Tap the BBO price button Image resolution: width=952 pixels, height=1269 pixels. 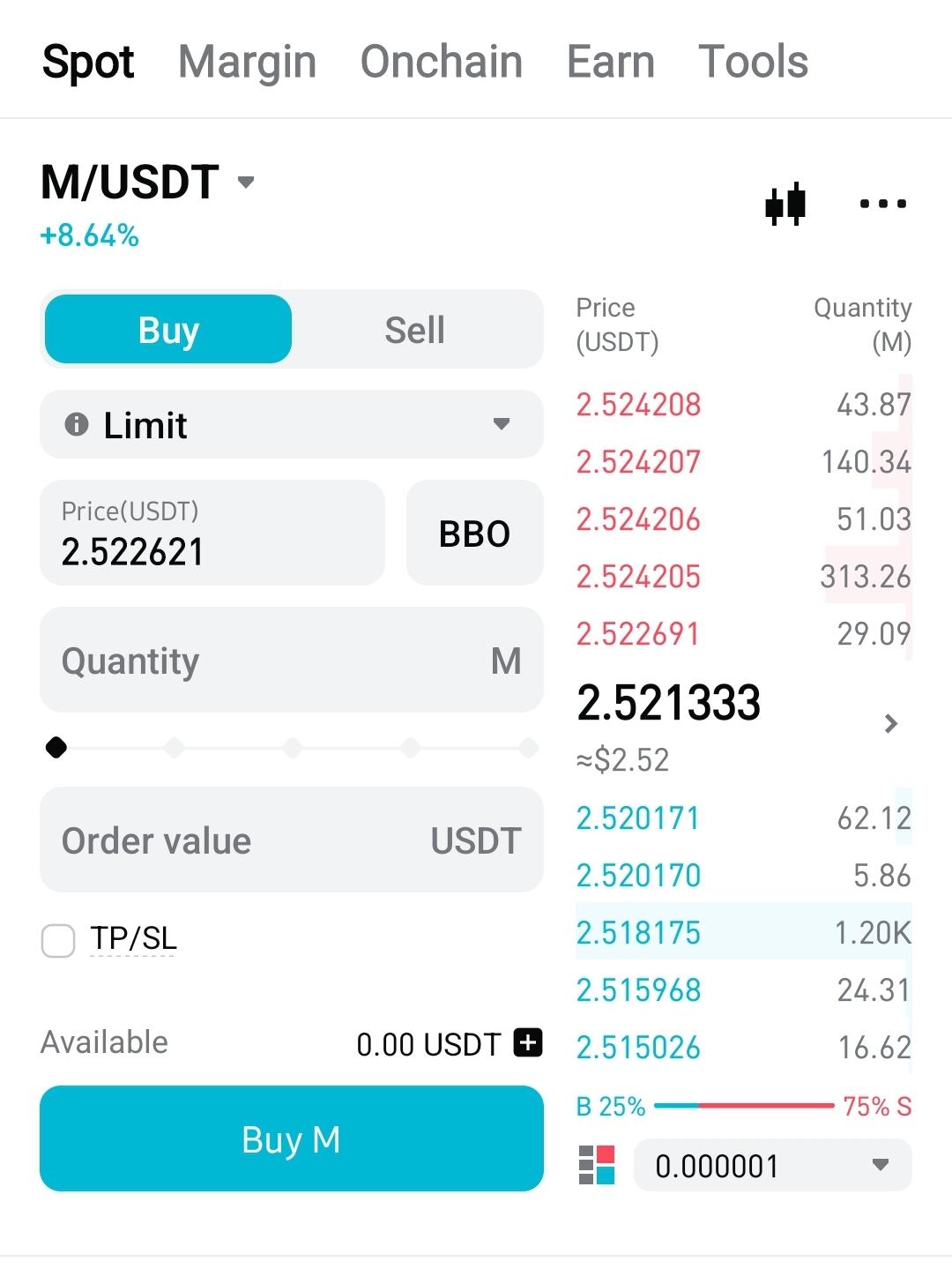(x=474, y=534)
